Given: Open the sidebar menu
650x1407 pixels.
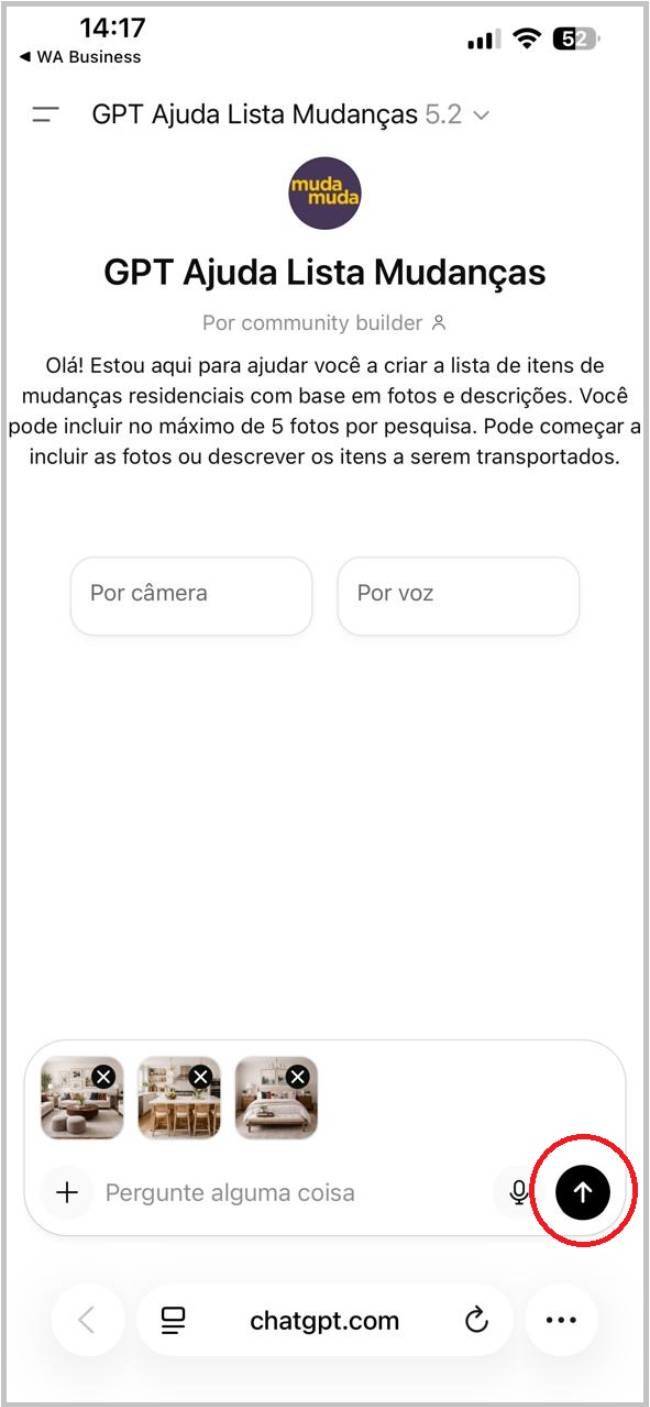Looking at the screenshot, I should [x=46, y=114].
